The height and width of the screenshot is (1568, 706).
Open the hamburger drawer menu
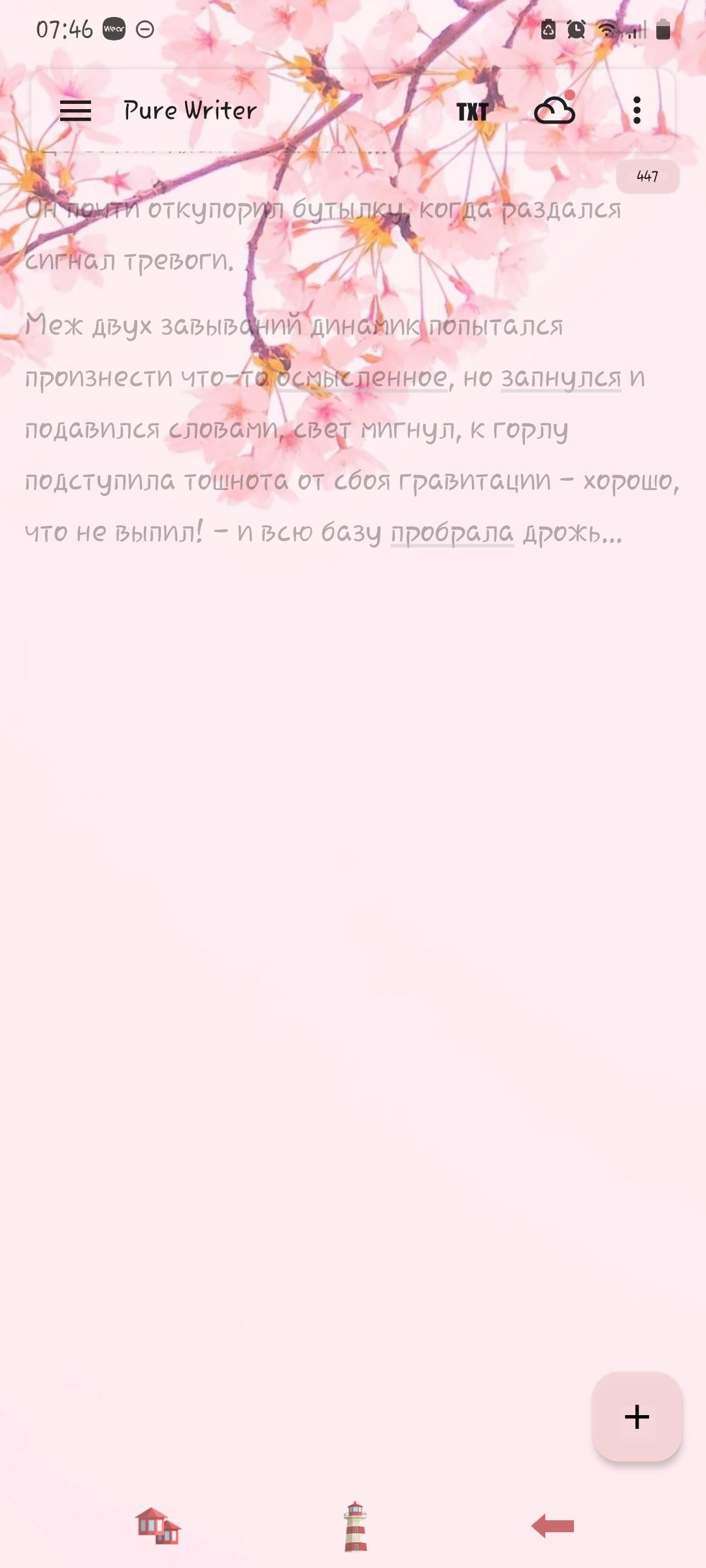(76, 111)
